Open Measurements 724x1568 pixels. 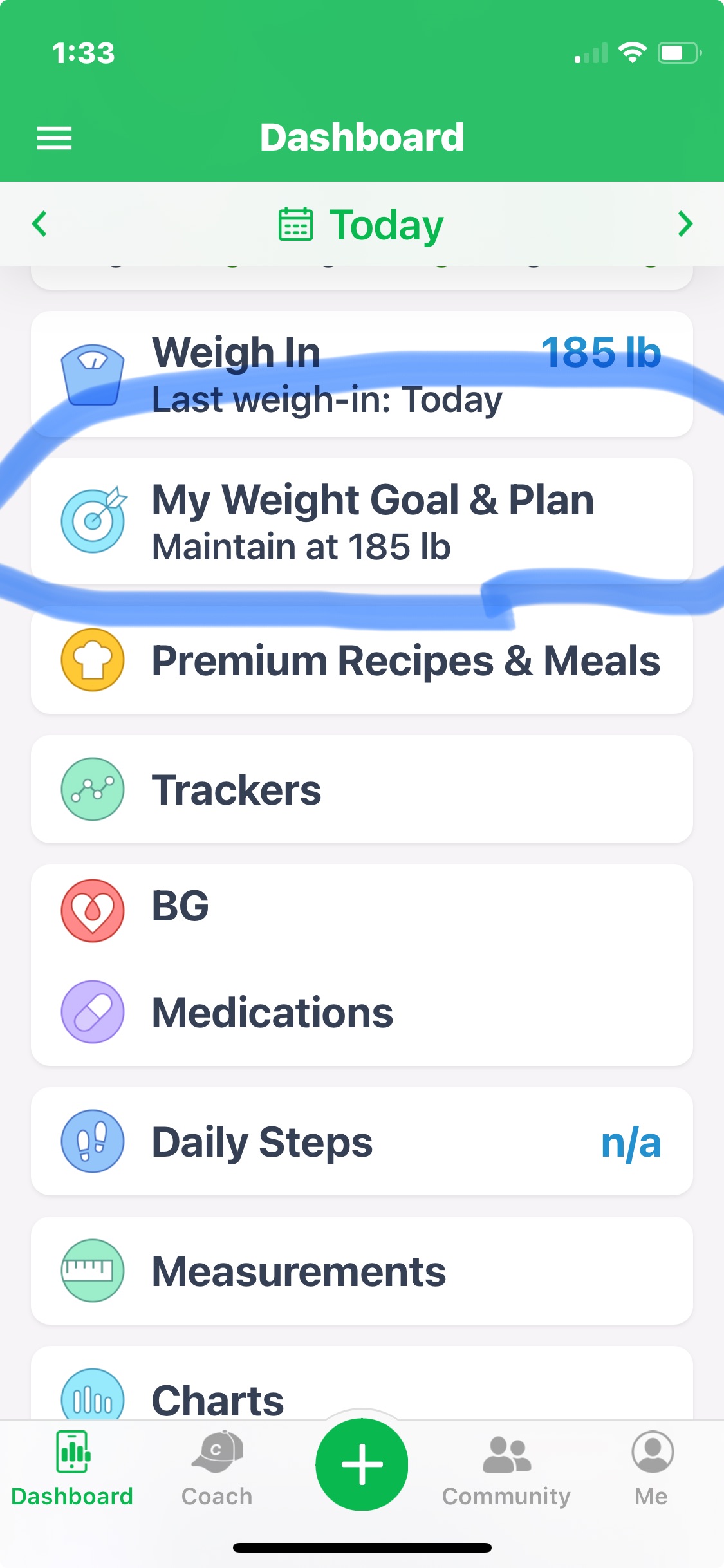coord(362,1271)
